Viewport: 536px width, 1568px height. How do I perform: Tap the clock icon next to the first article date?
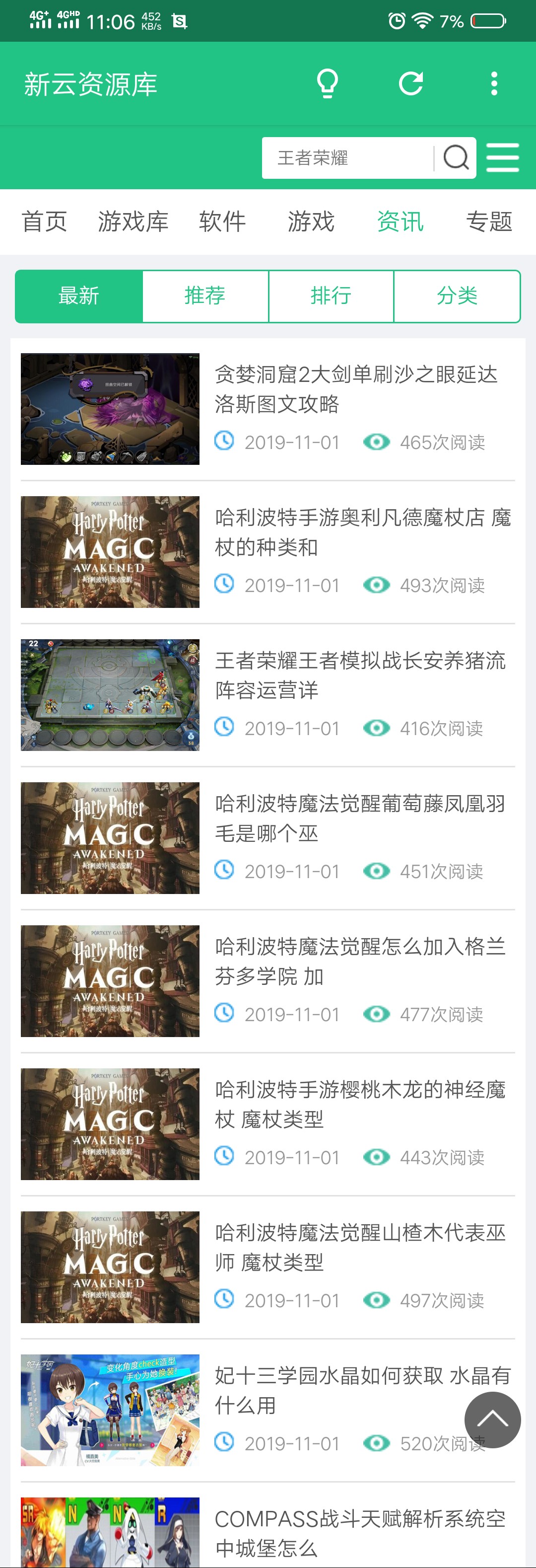click(x=224, y=442)
